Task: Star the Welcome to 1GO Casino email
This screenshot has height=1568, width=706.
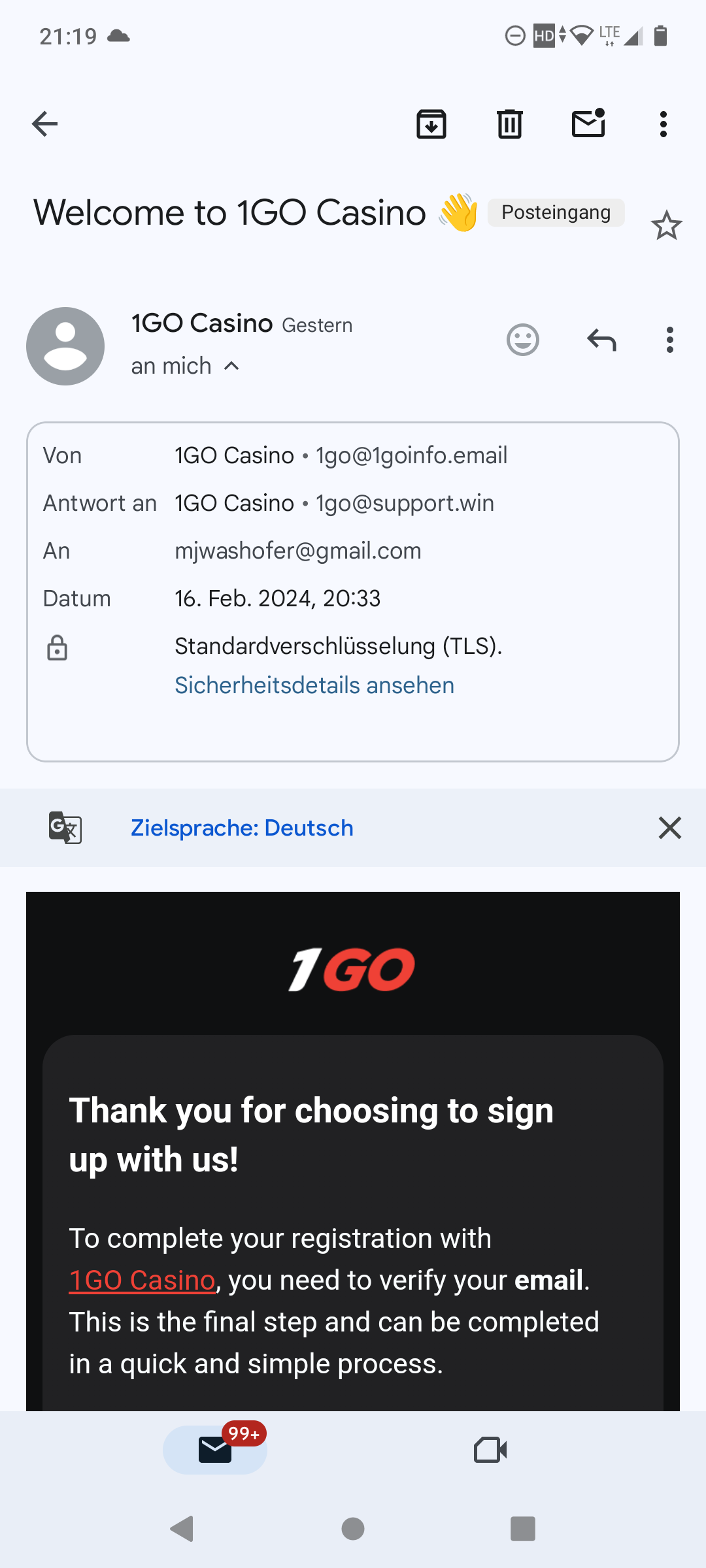Action: [666, 226]
